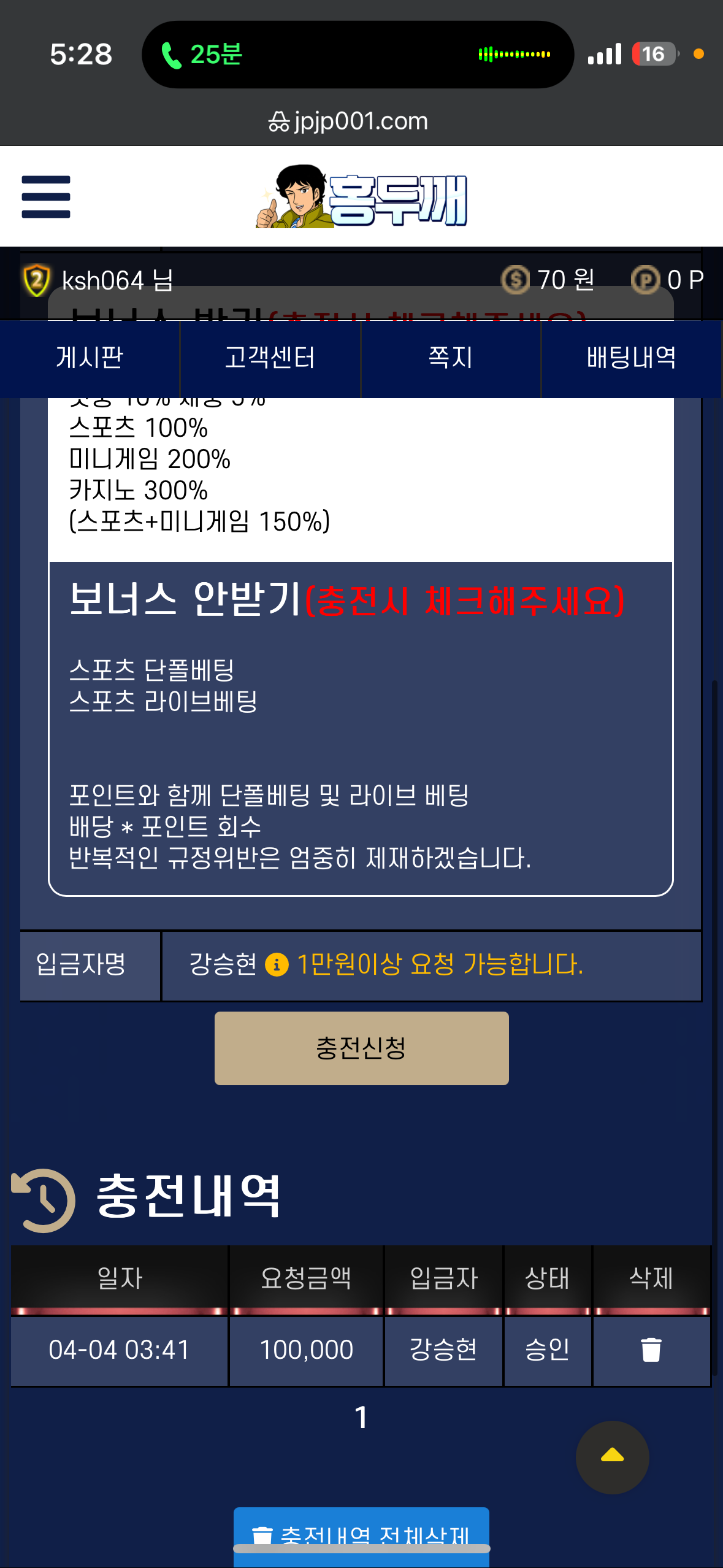Open the hamburger drawer menu
This screenshot has height=1568, width=723.
click(x=46, y=197)
